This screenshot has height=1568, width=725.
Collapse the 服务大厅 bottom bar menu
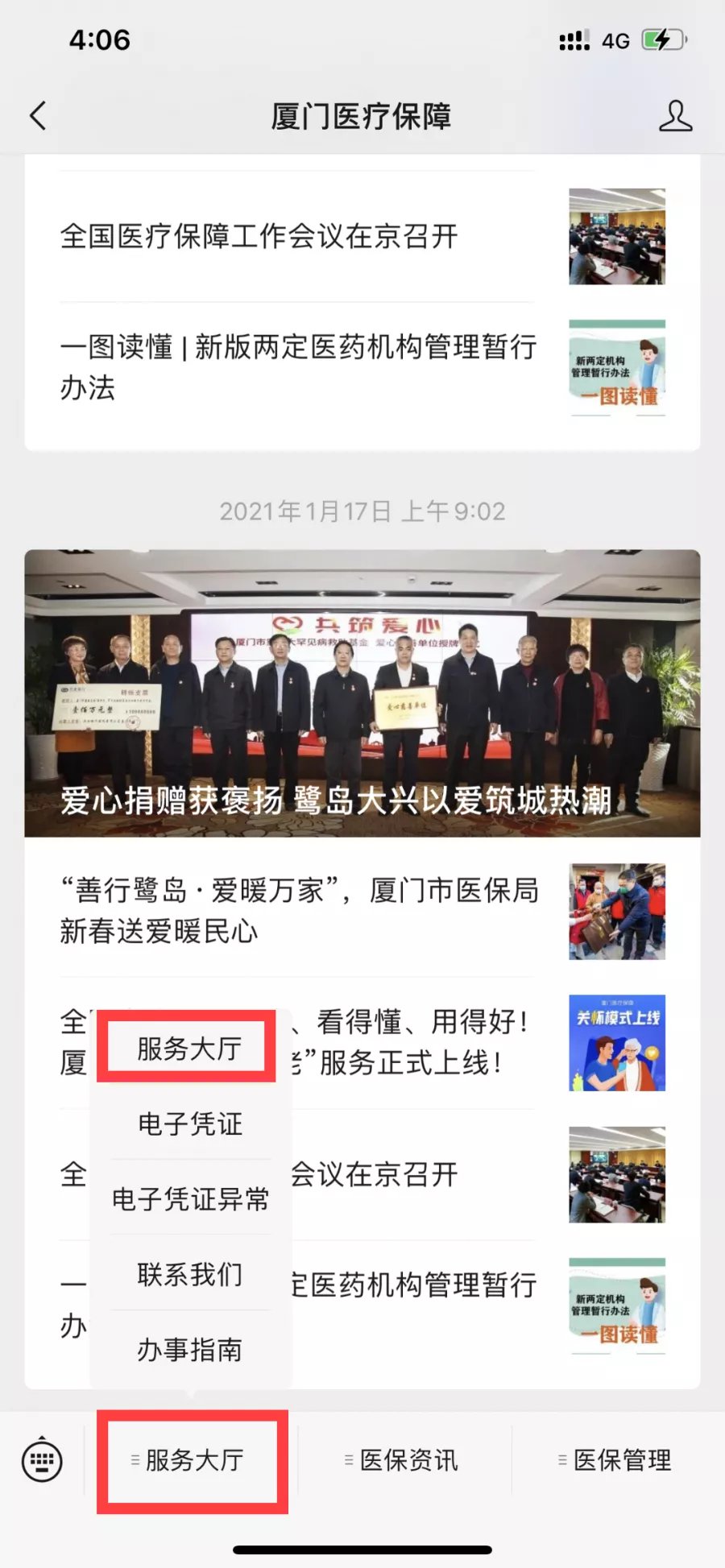192,1460
